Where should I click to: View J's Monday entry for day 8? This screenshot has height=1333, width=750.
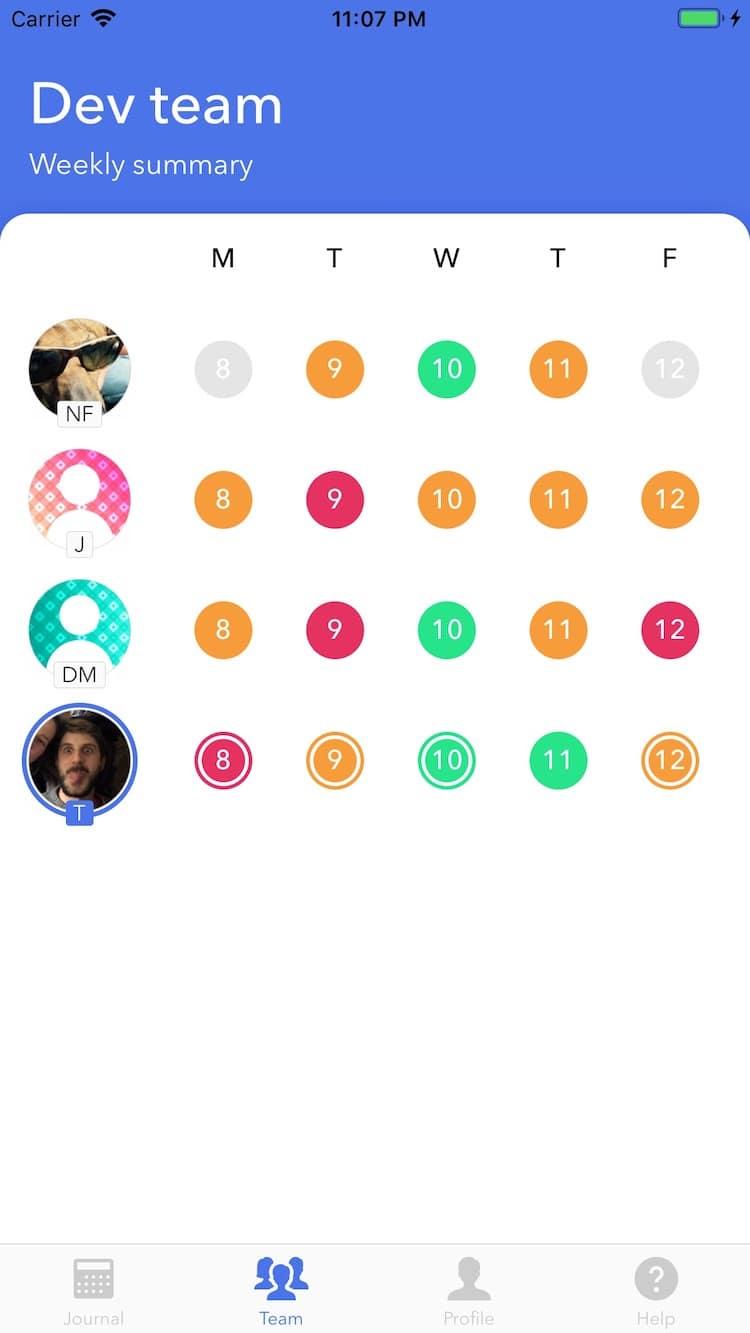point(223,500)
